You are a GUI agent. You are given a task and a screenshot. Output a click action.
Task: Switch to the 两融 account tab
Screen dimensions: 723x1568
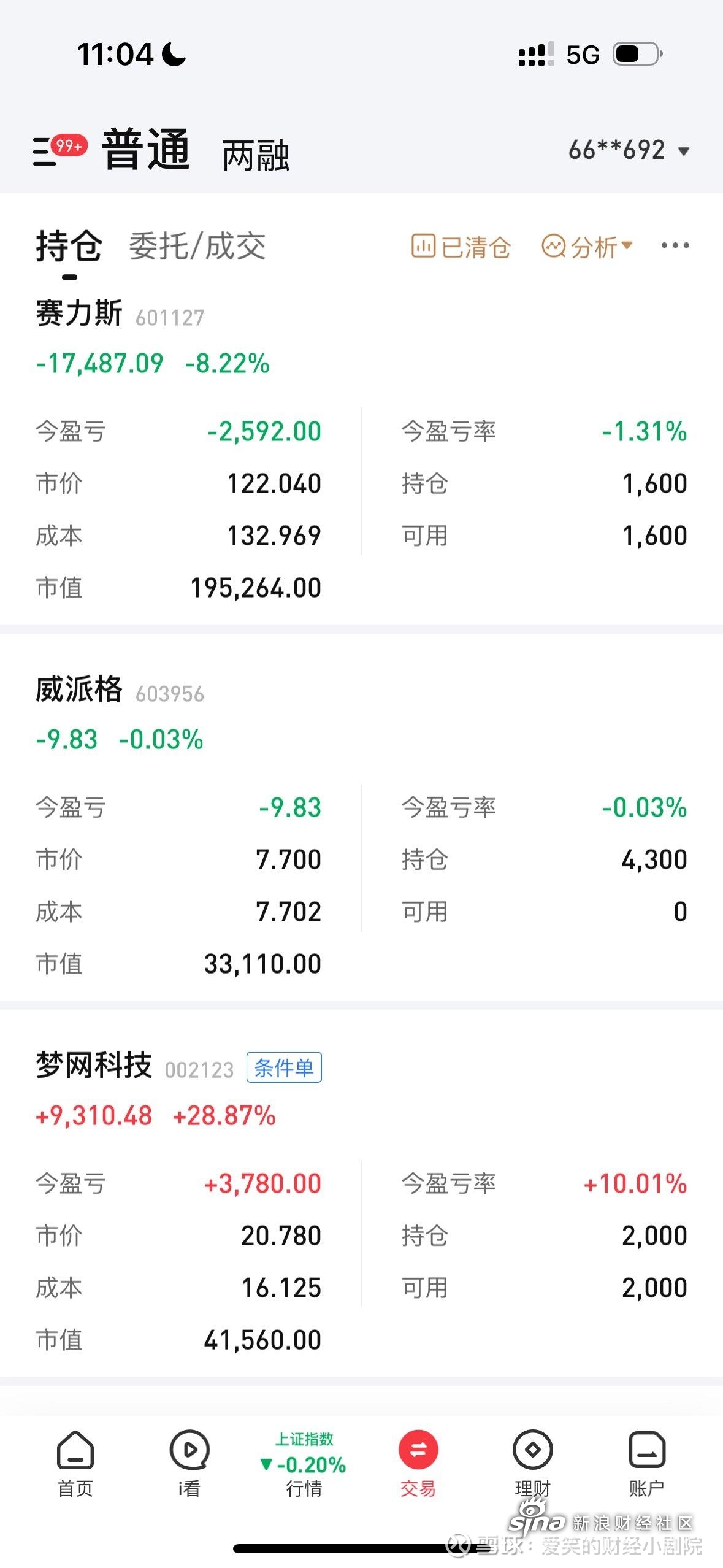click(256, 155)
